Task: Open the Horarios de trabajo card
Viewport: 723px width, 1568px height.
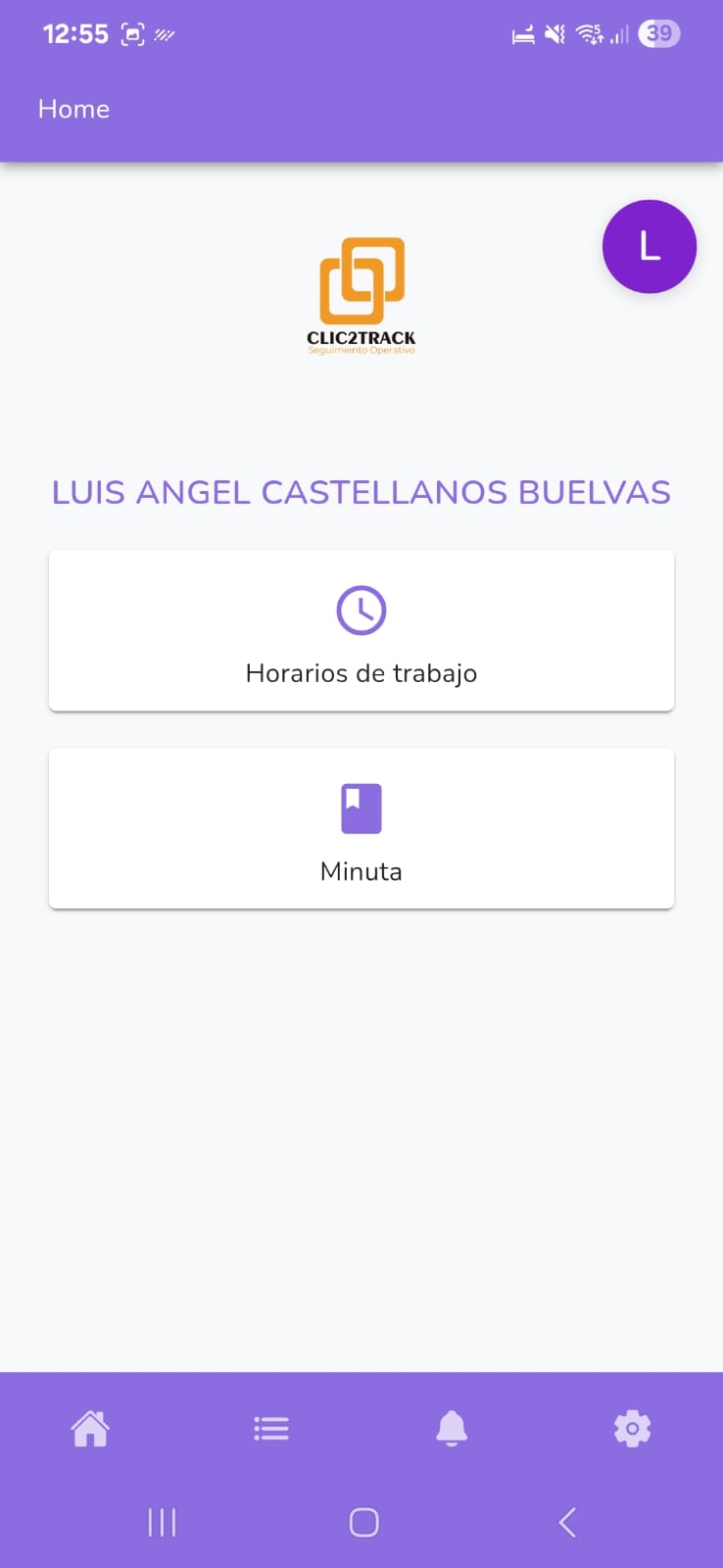Action: click(x=361, y=631)
